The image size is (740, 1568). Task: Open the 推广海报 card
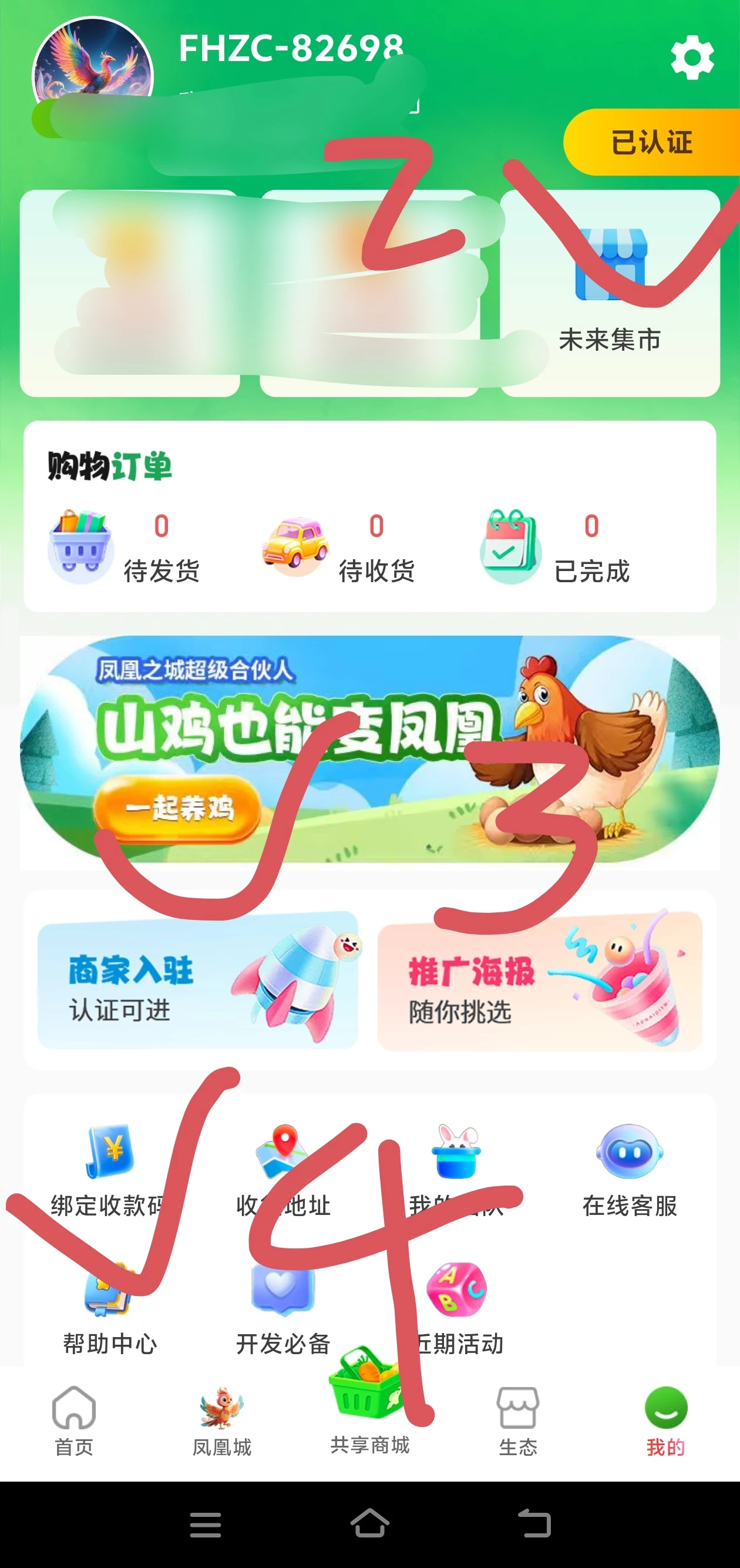539,982
